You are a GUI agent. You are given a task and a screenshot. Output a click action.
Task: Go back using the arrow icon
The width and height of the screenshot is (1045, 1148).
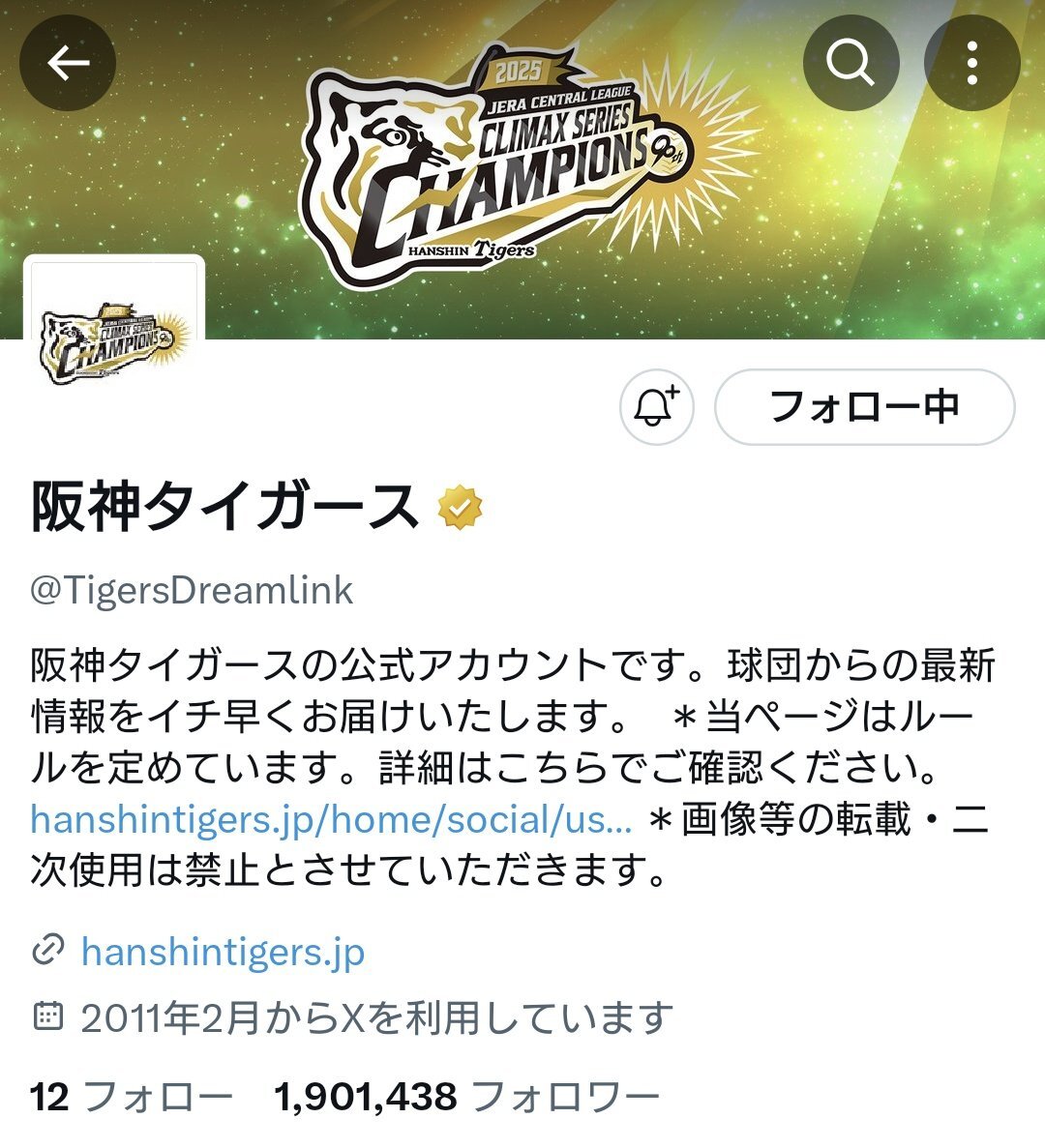point(68,63)
